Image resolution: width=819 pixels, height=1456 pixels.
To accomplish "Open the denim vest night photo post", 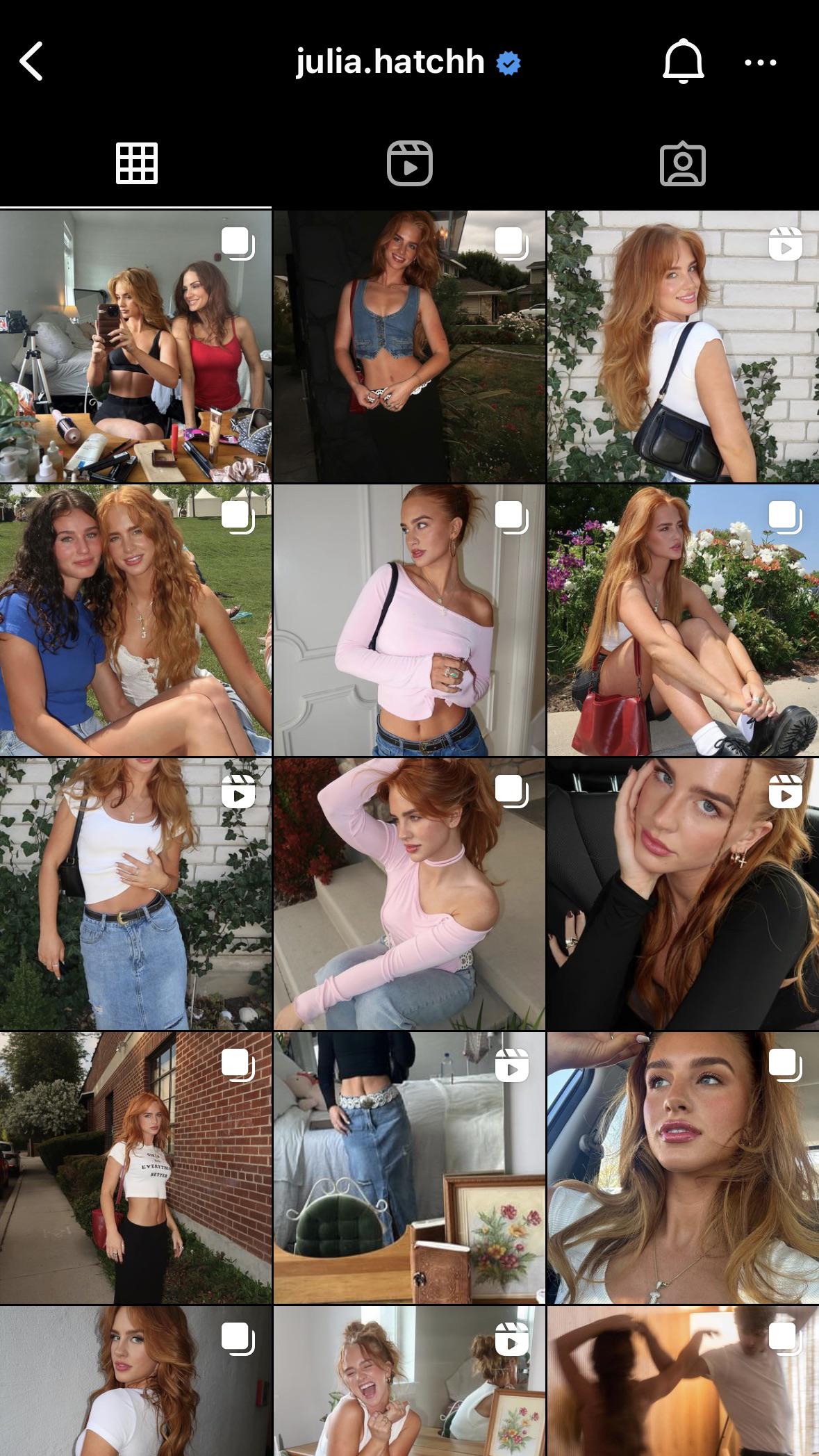I will (409, 346).
